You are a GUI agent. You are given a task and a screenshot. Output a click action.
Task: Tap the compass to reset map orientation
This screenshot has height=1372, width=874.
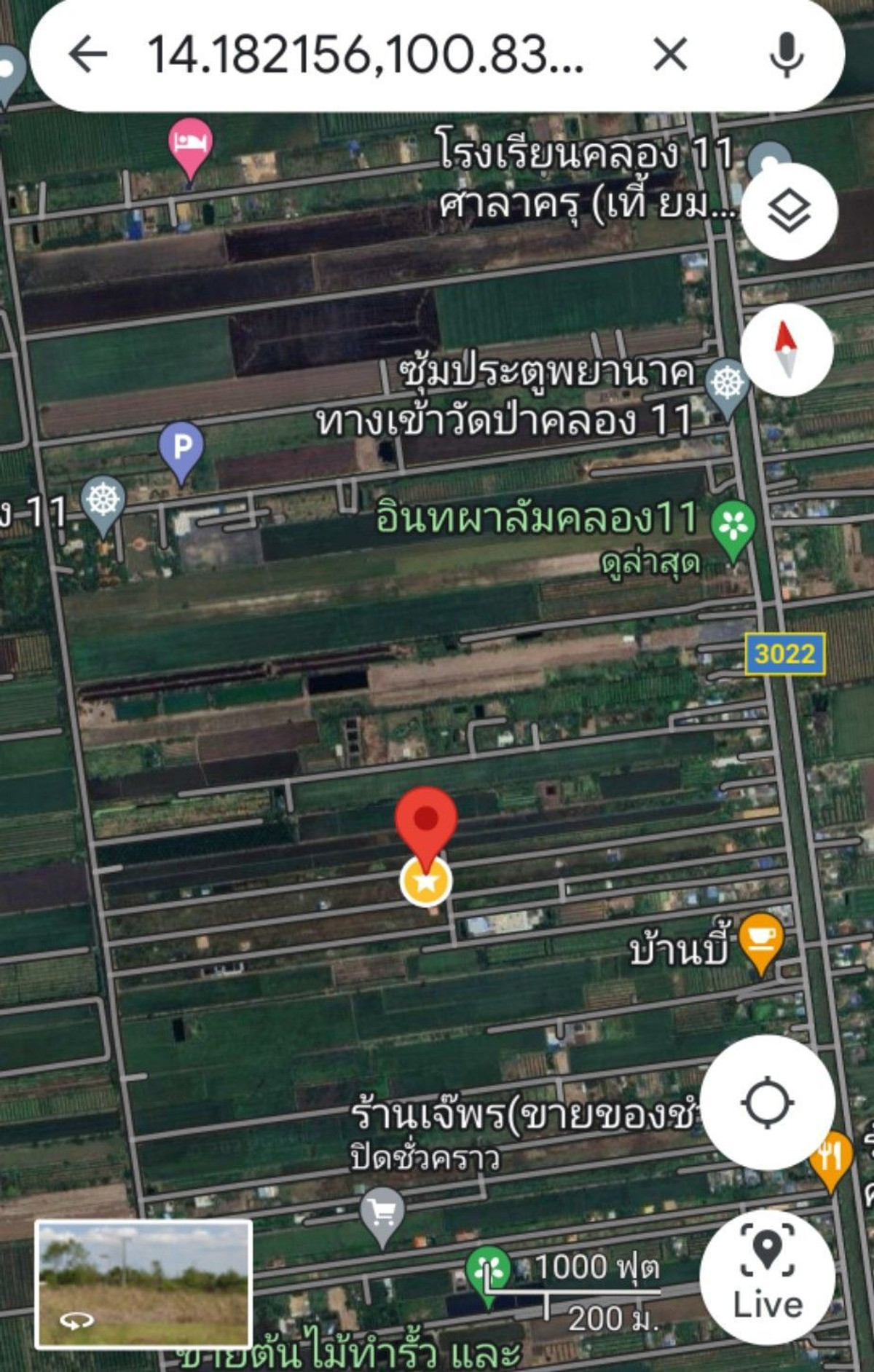[x=787, y=350]
